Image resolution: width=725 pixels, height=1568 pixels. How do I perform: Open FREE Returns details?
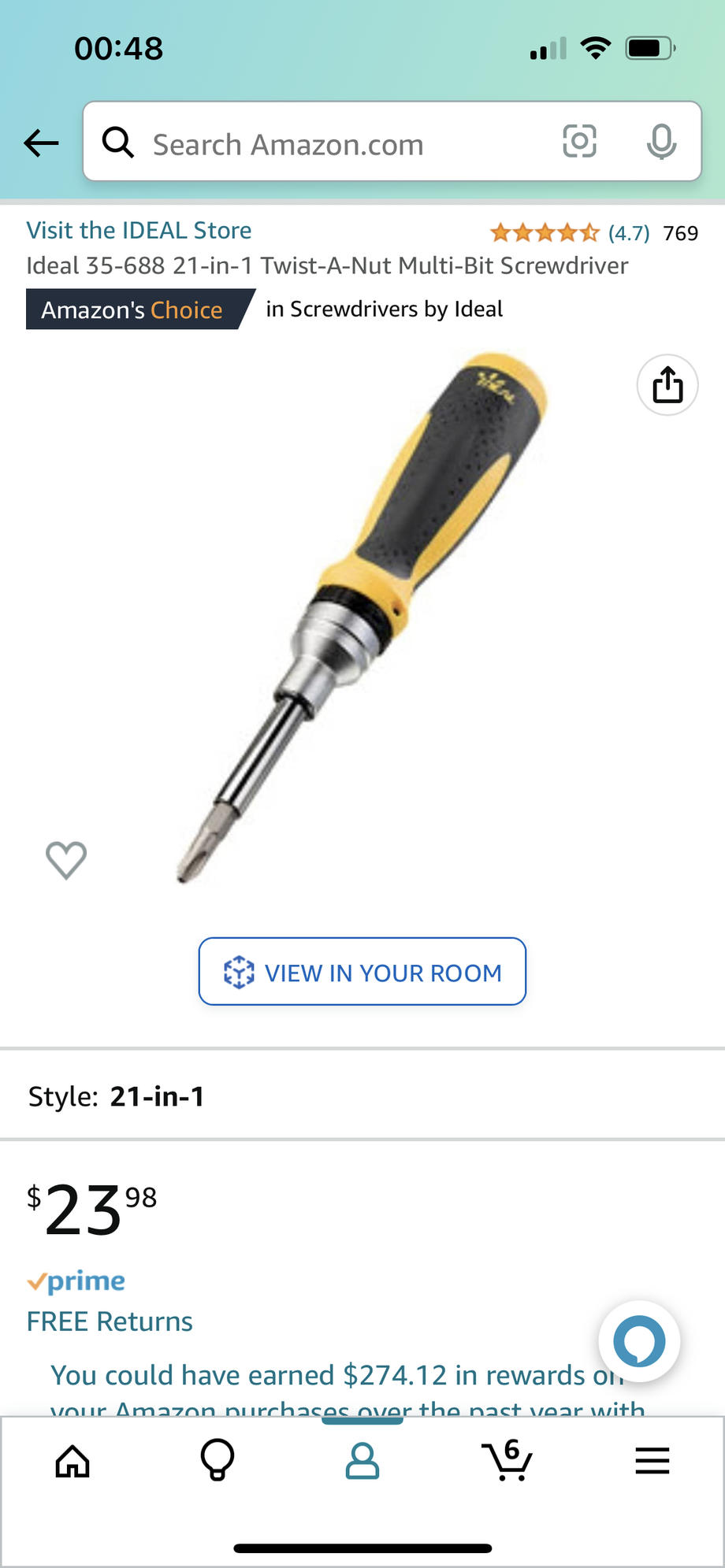110,1321
